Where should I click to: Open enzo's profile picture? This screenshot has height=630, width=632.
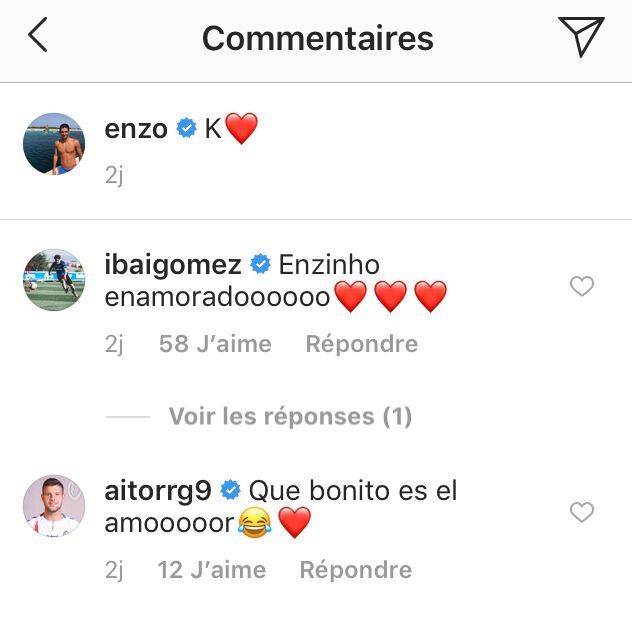(x=54, y=144)
